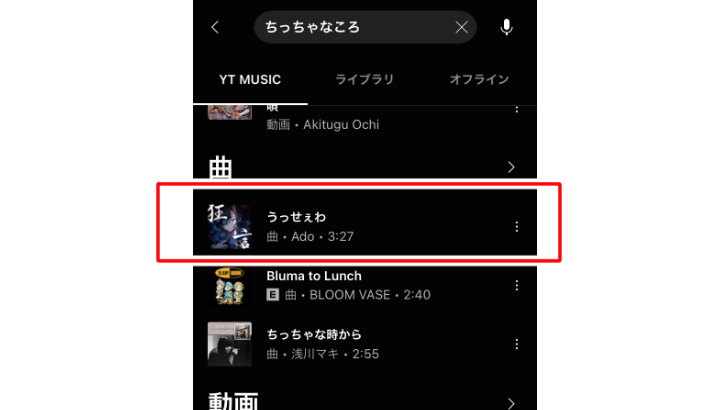The height and width of the screenshot is (410, 728).
Task: Select the YT MUSIC tab
Action: [250, 80]
